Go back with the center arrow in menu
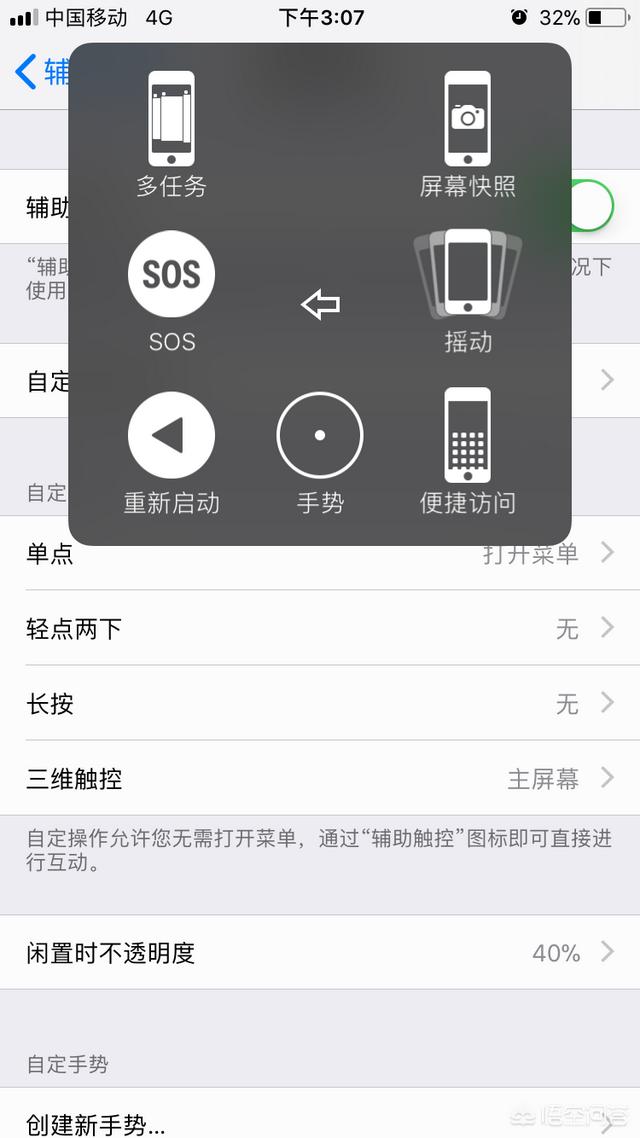This screenshot has width=640, height=1138. [x=320, y=305]
